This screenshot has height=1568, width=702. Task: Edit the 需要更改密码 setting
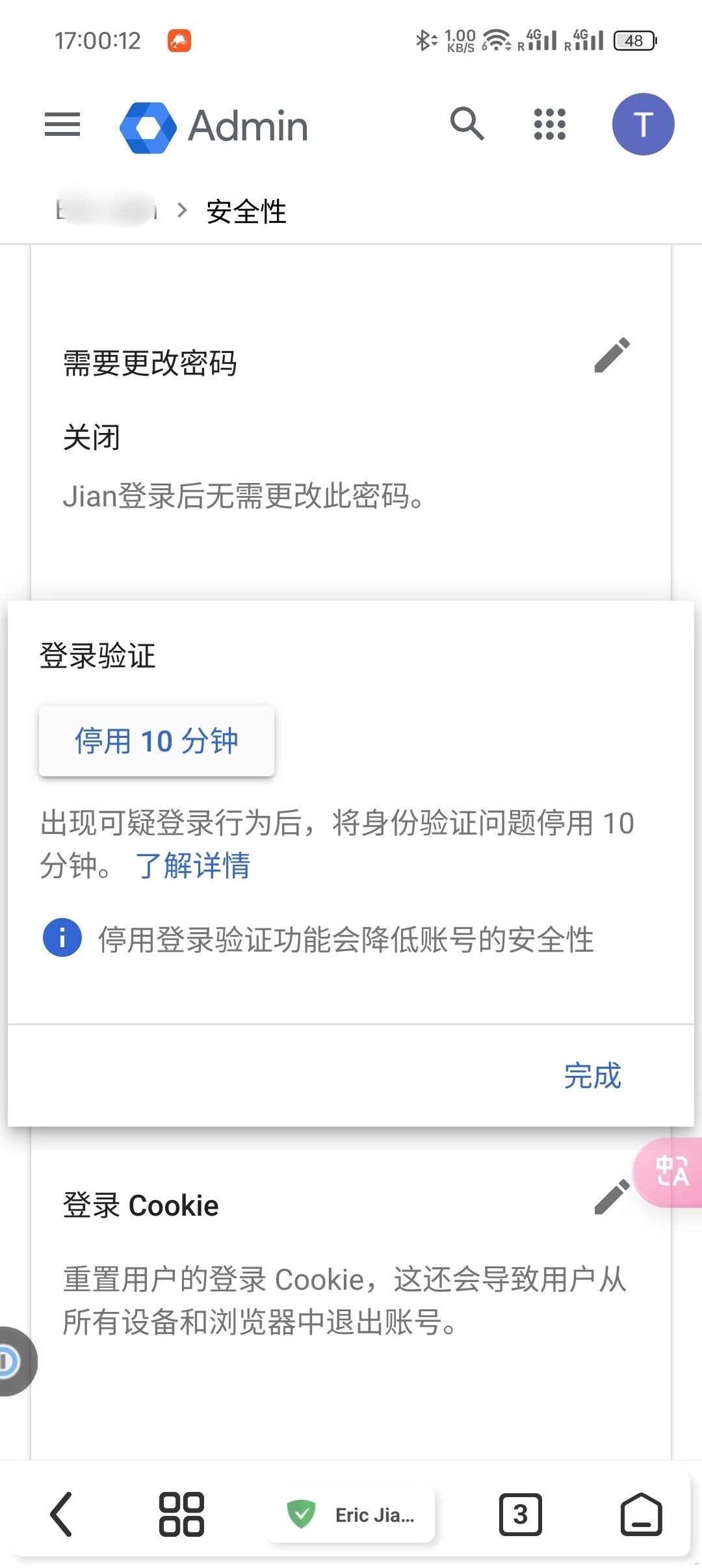click(x=612, y=355)
